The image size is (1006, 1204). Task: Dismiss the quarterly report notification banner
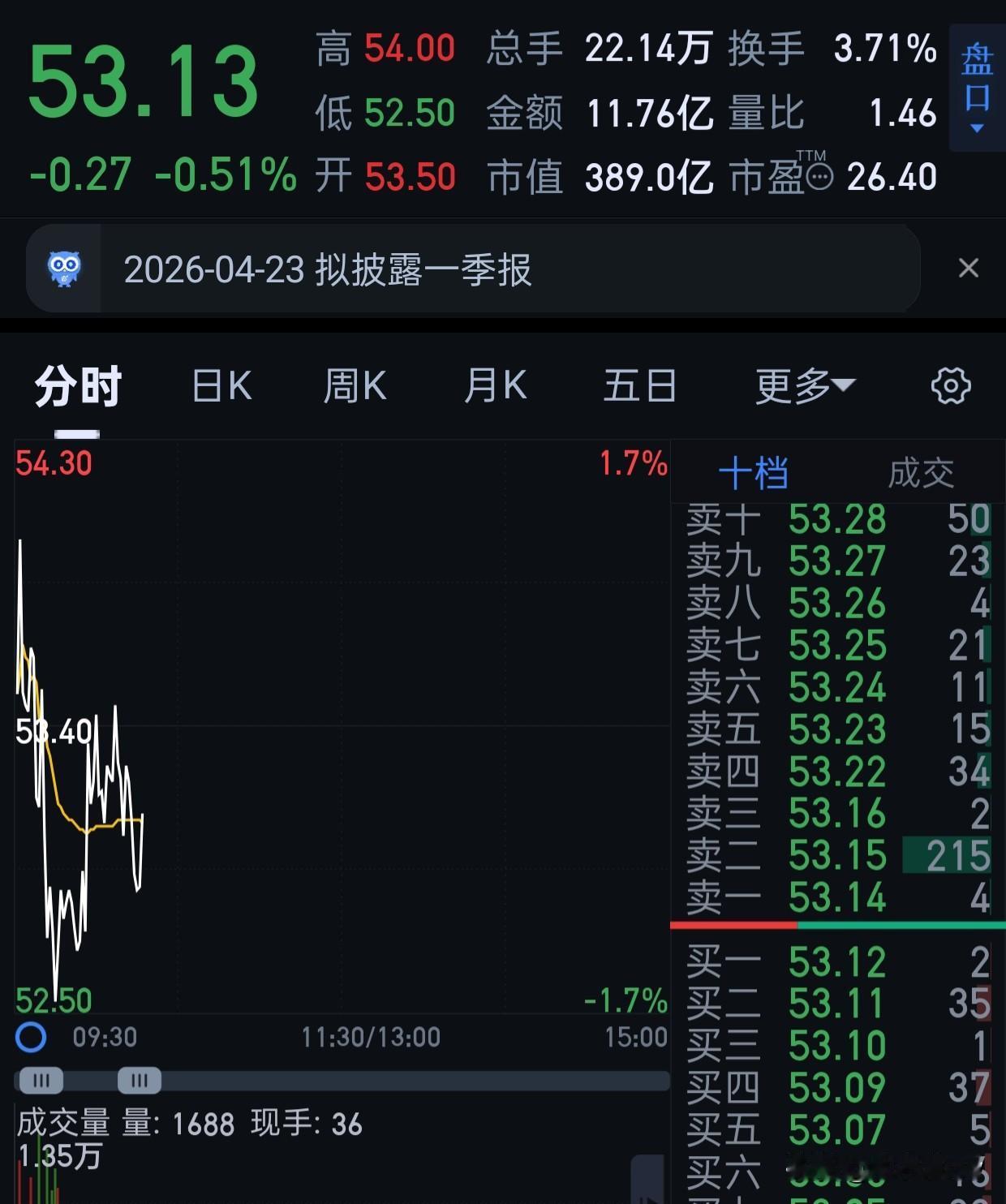968,269
